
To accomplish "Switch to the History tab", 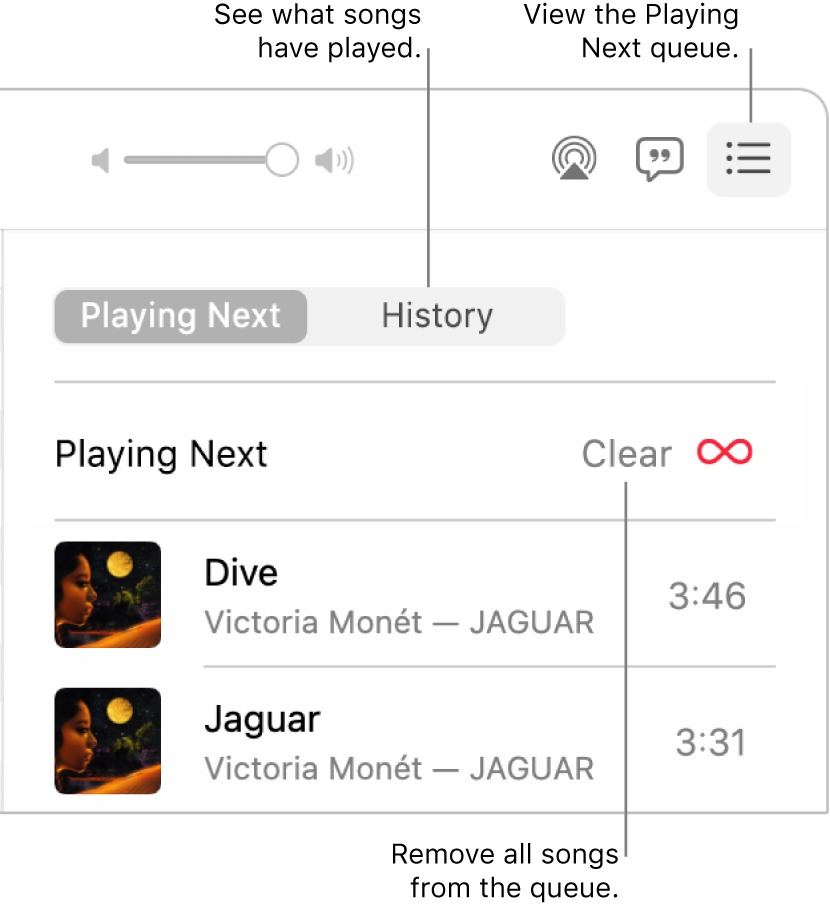I will click(x=436, y=316).
